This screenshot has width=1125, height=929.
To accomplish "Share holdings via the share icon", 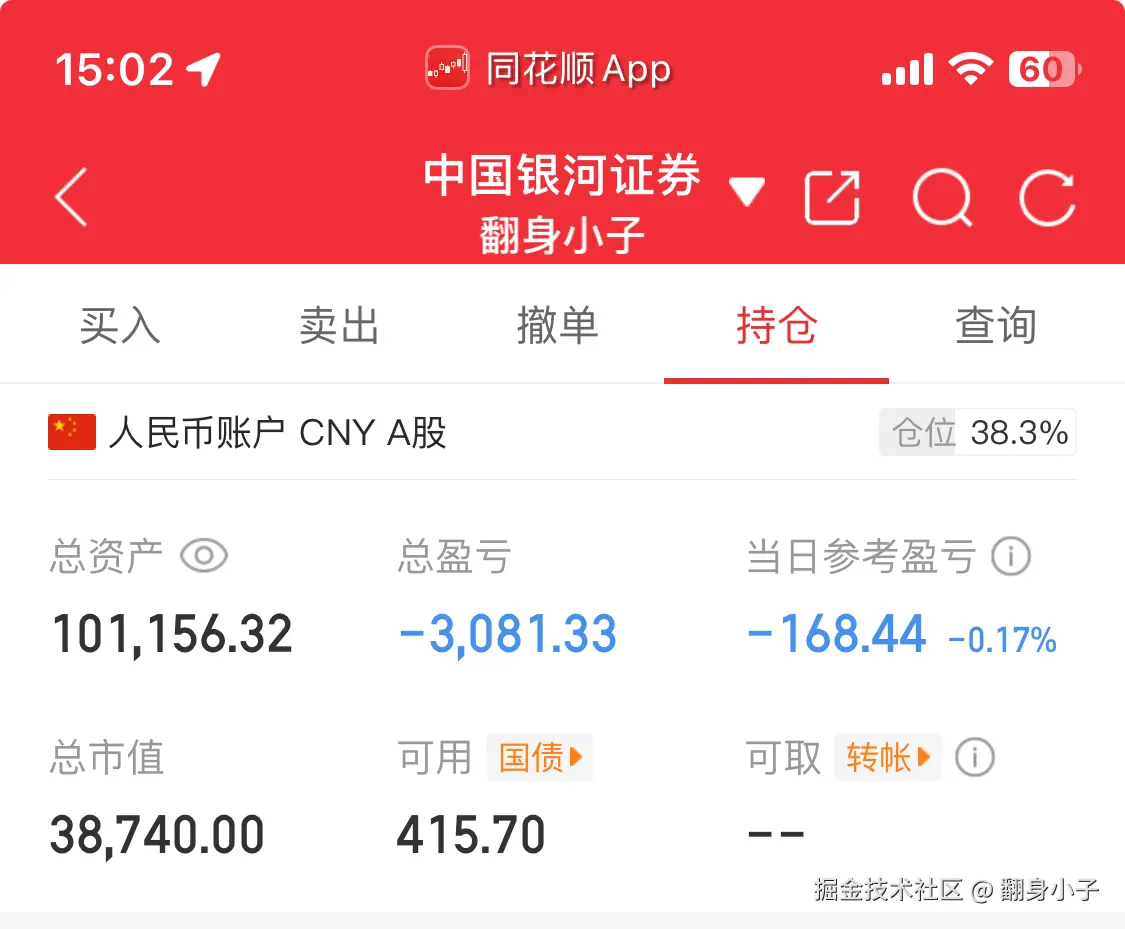I will (832, 197).
